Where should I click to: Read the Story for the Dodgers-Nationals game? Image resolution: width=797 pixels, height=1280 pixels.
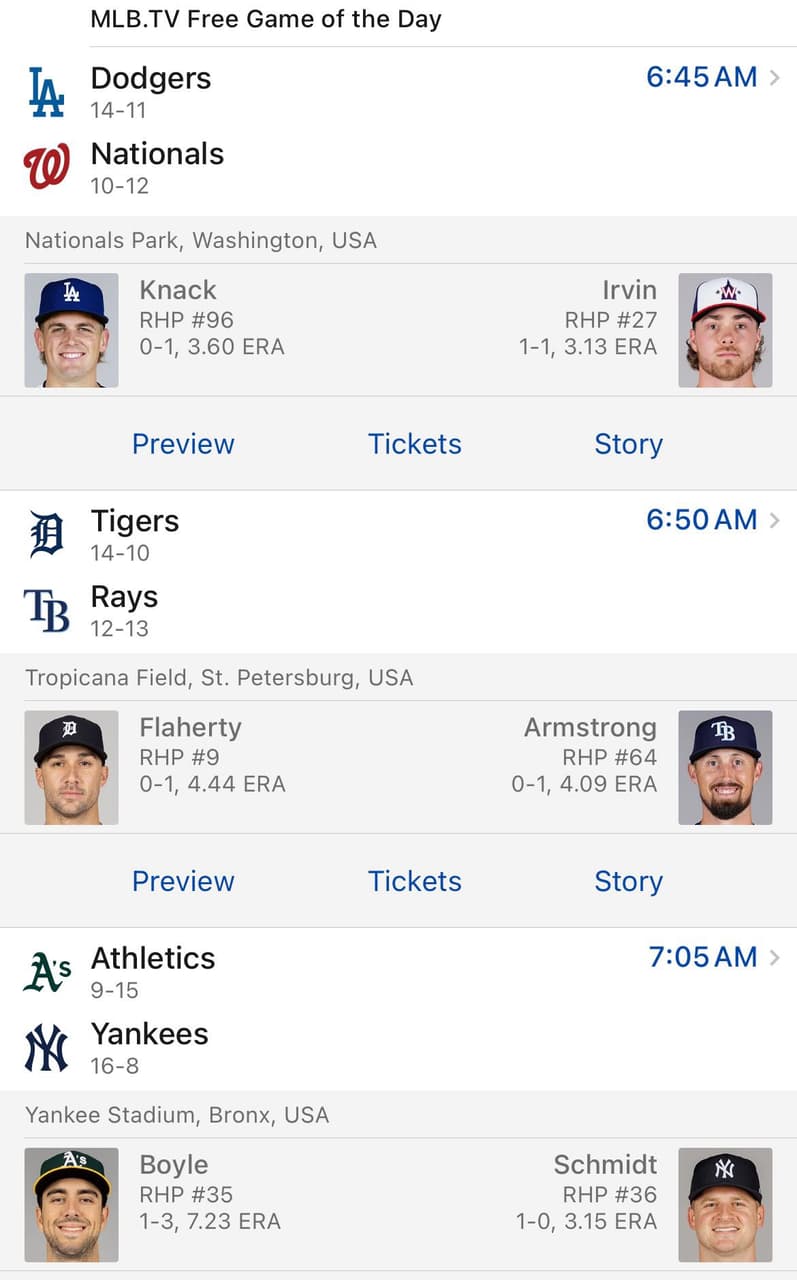point(628,444)
